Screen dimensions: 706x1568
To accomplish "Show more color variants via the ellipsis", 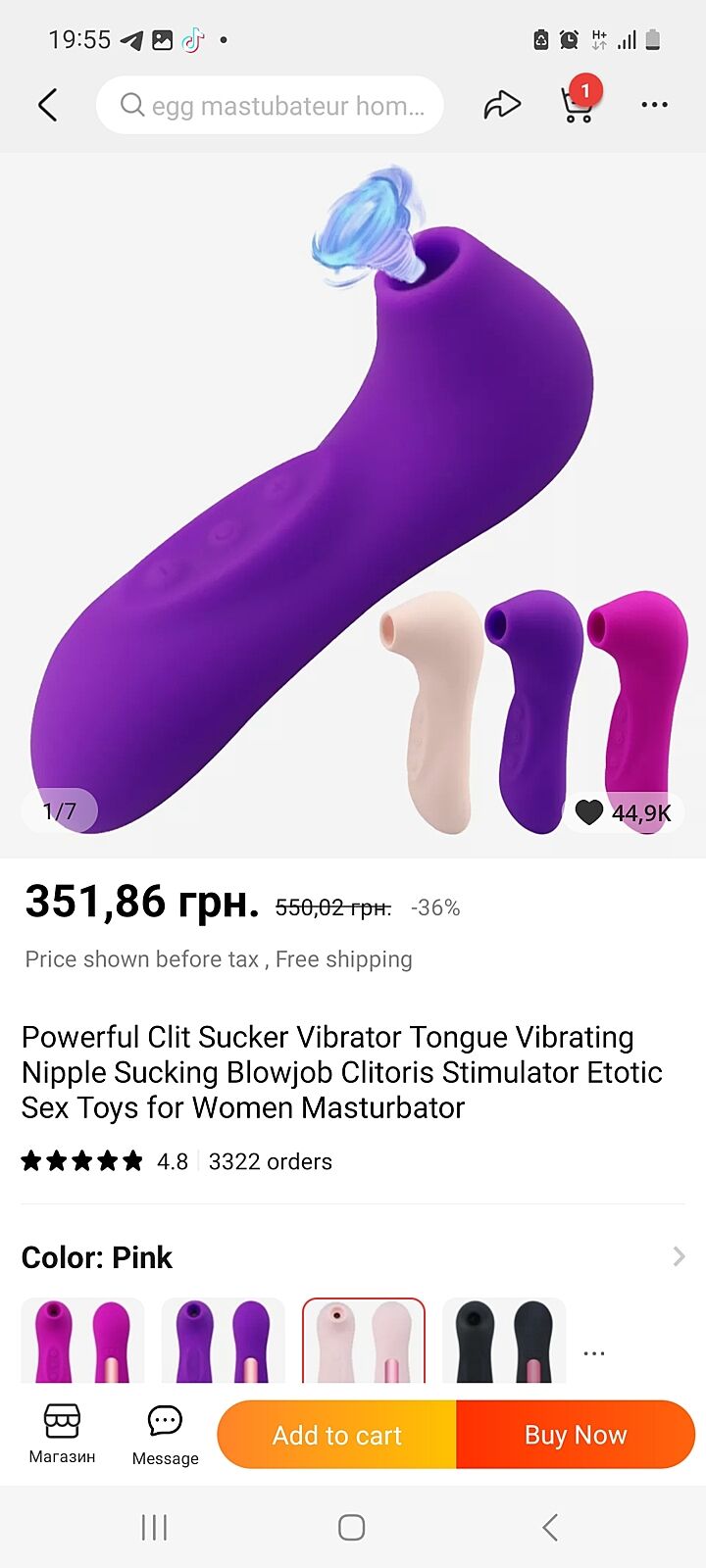I will pos(594,1353).
